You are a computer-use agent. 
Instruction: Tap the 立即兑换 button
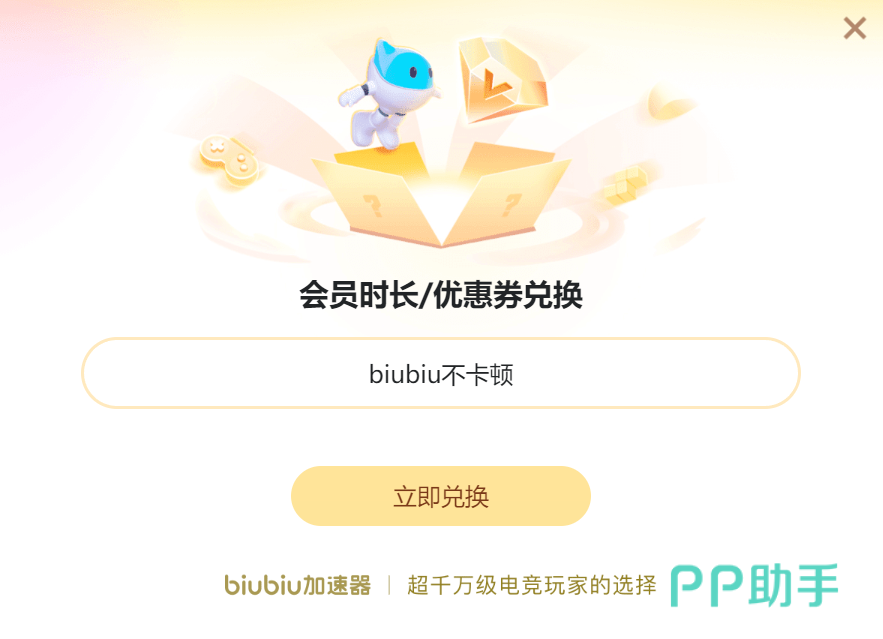tap(440, 496)
